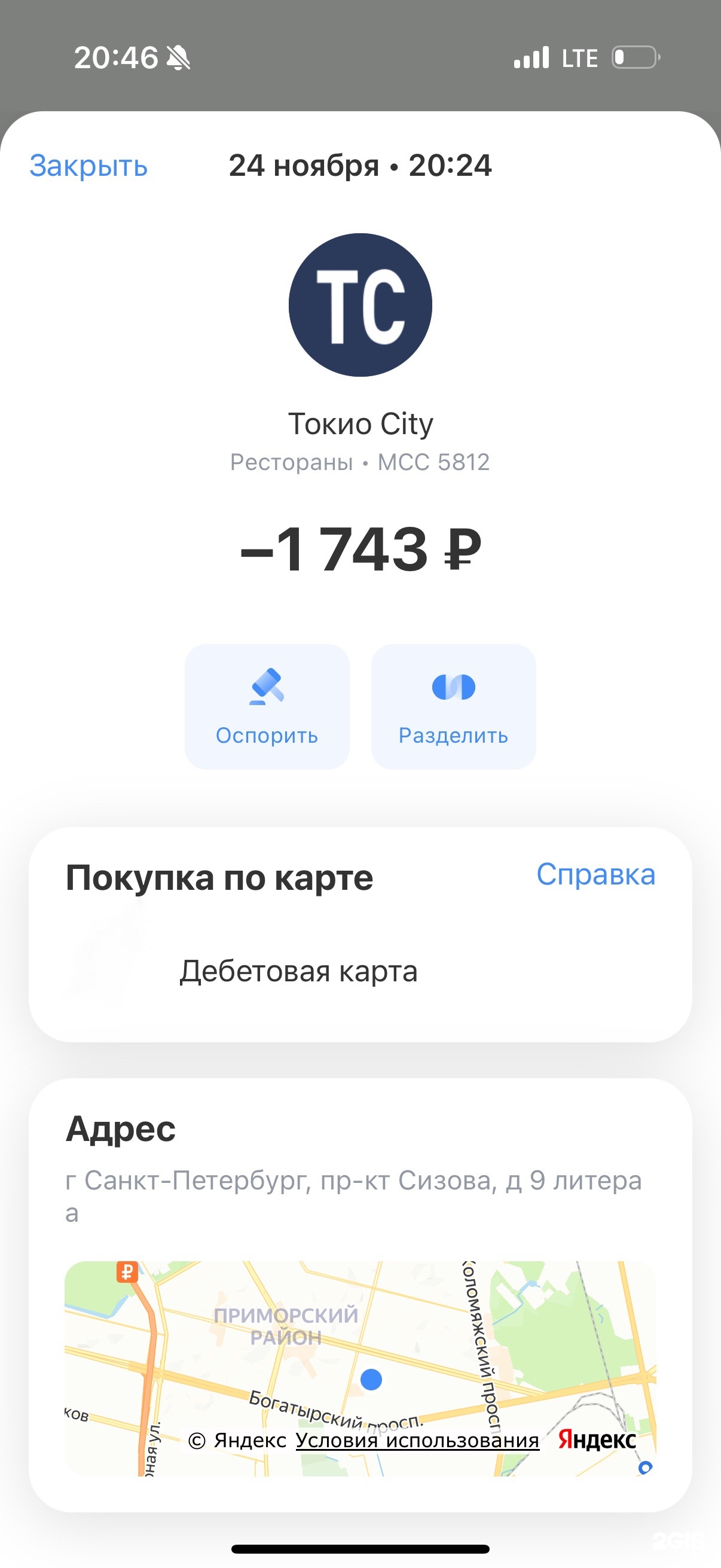Open the Справка link

point(595,875)
